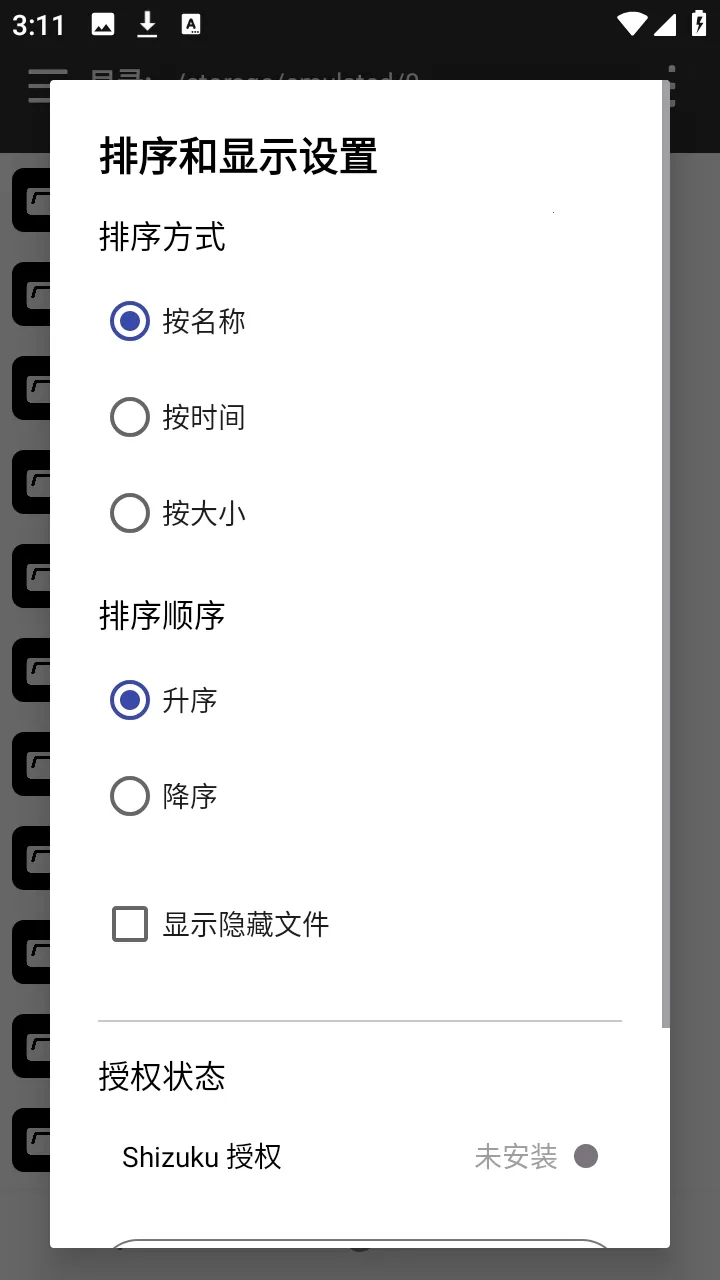This screenshot has height=1280, width=720.
Task: Enable show hidden files (显示隐藏文件) checkbox
Action: [130, 924]
